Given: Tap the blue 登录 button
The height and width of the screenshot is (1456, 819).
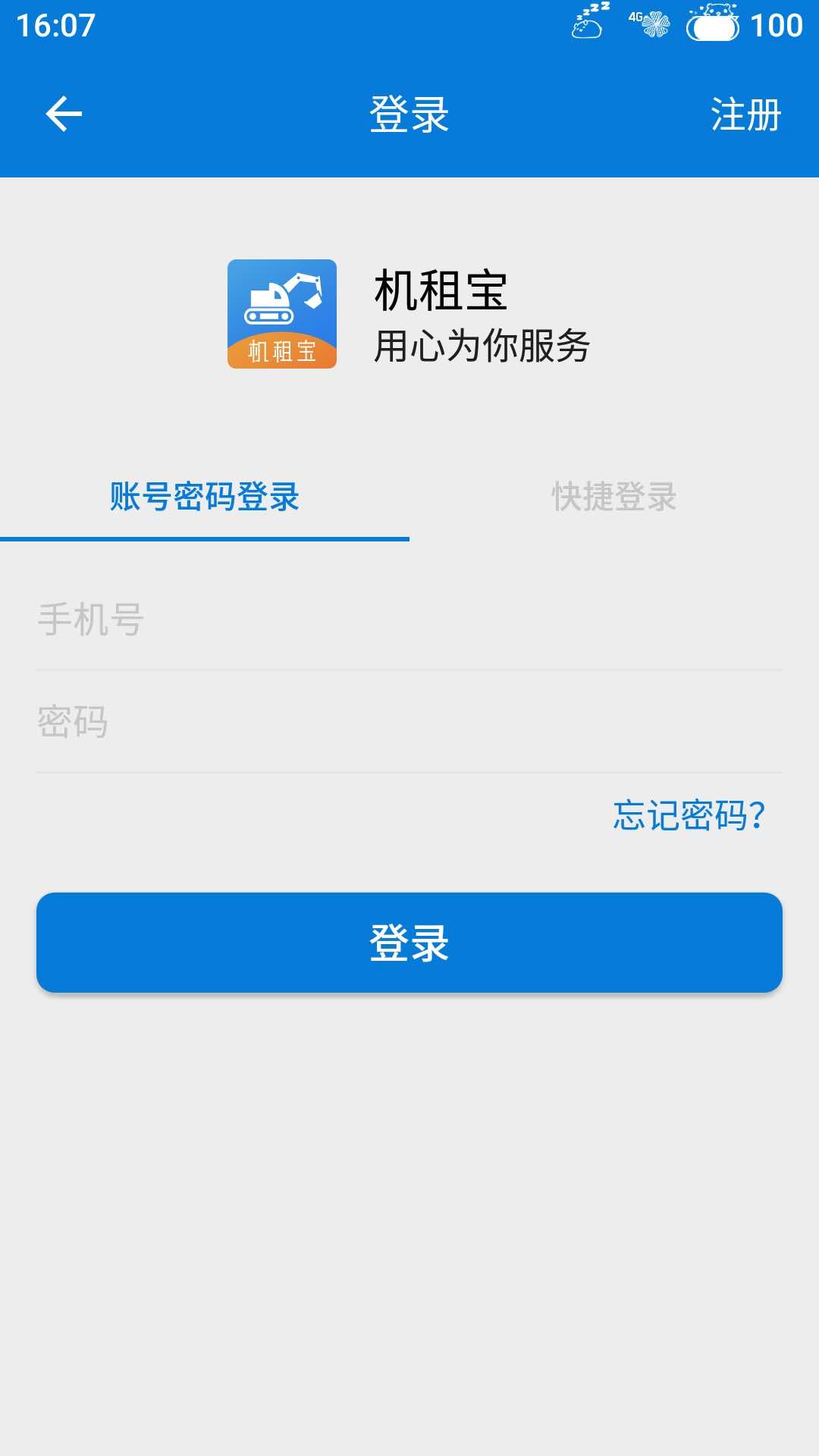Looking at the screenshot, I should 409,943.
